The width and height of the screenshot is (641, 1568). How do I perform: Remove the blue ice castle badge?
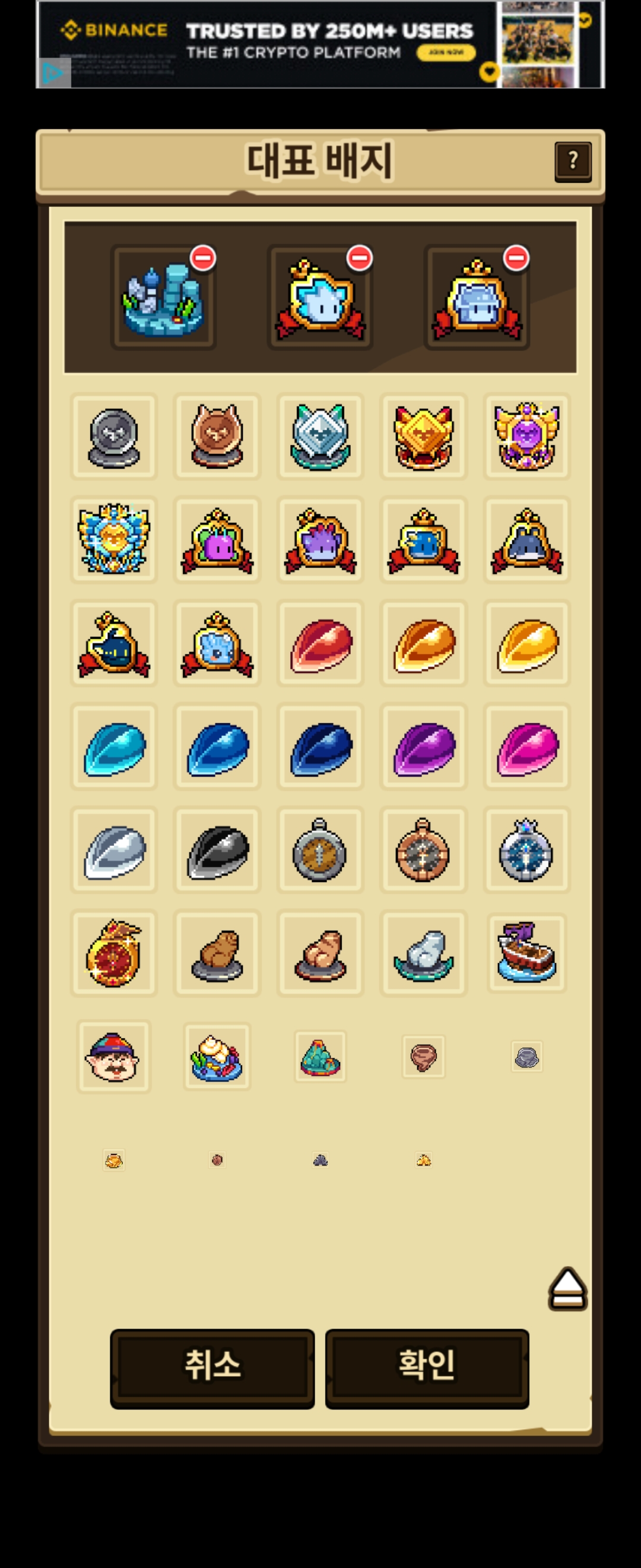(x=203, y=258)
